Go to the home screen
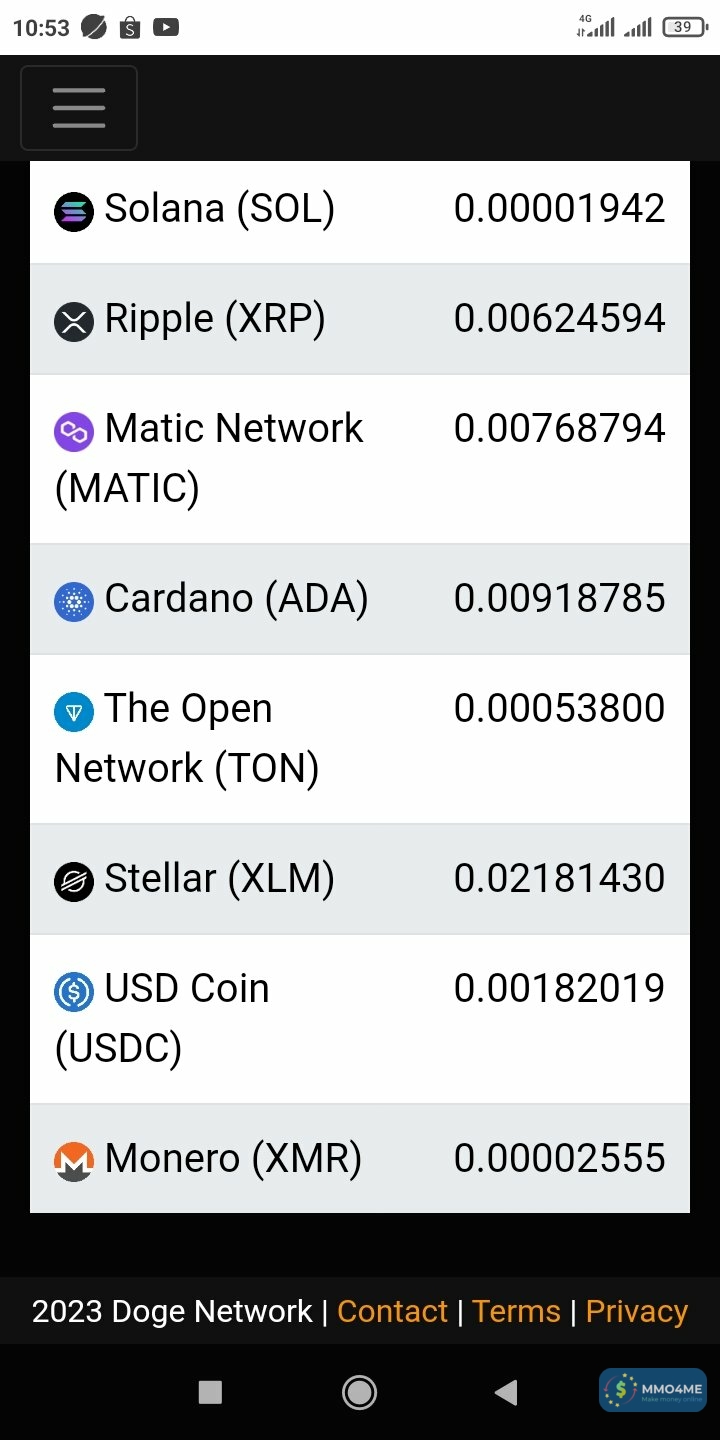This screenshot has width=720, height=1440. click(x=359, y=1391)
